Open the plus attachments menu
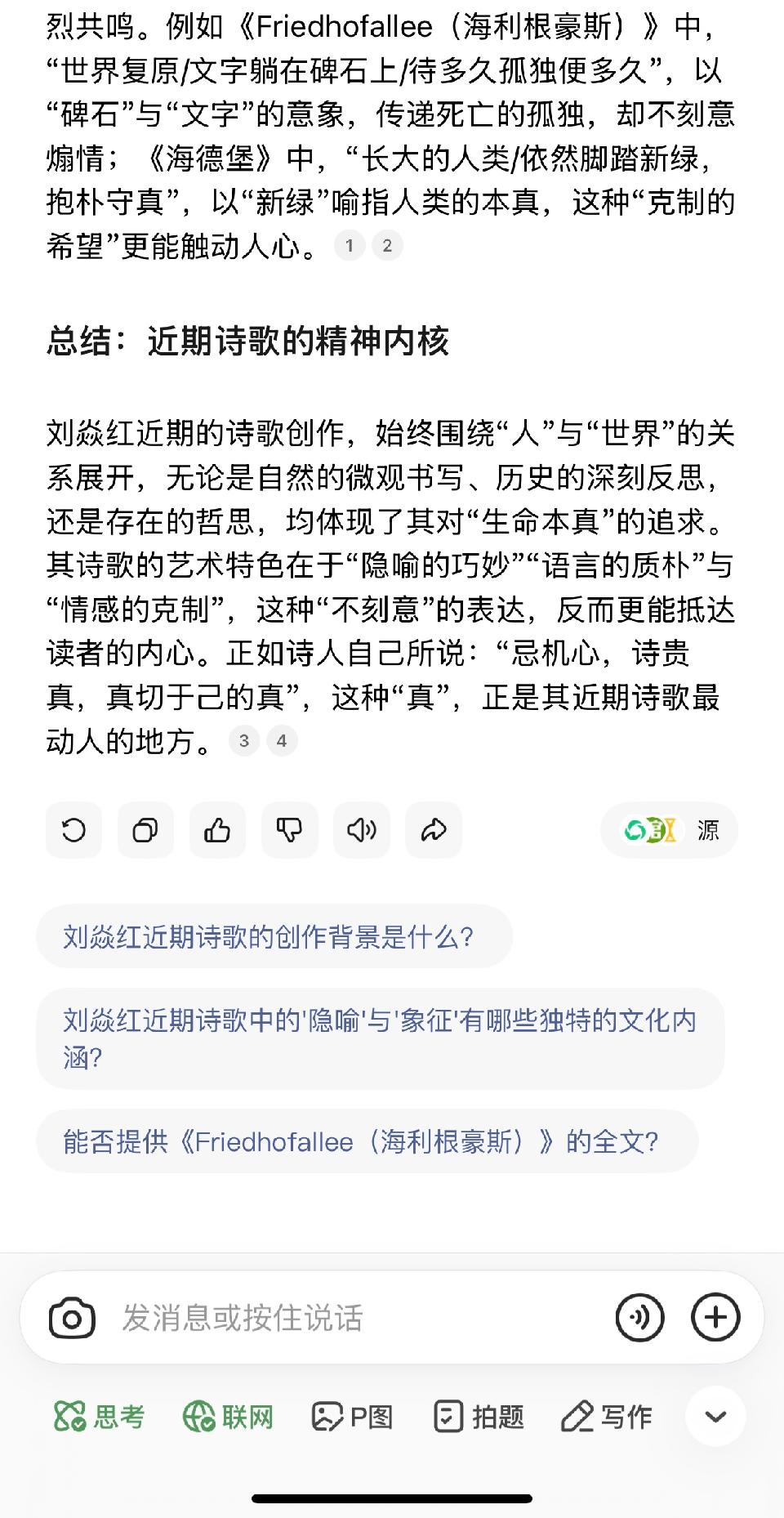Image resolution: width=784 pixels, height=1518 pixels. (715, 1318)
